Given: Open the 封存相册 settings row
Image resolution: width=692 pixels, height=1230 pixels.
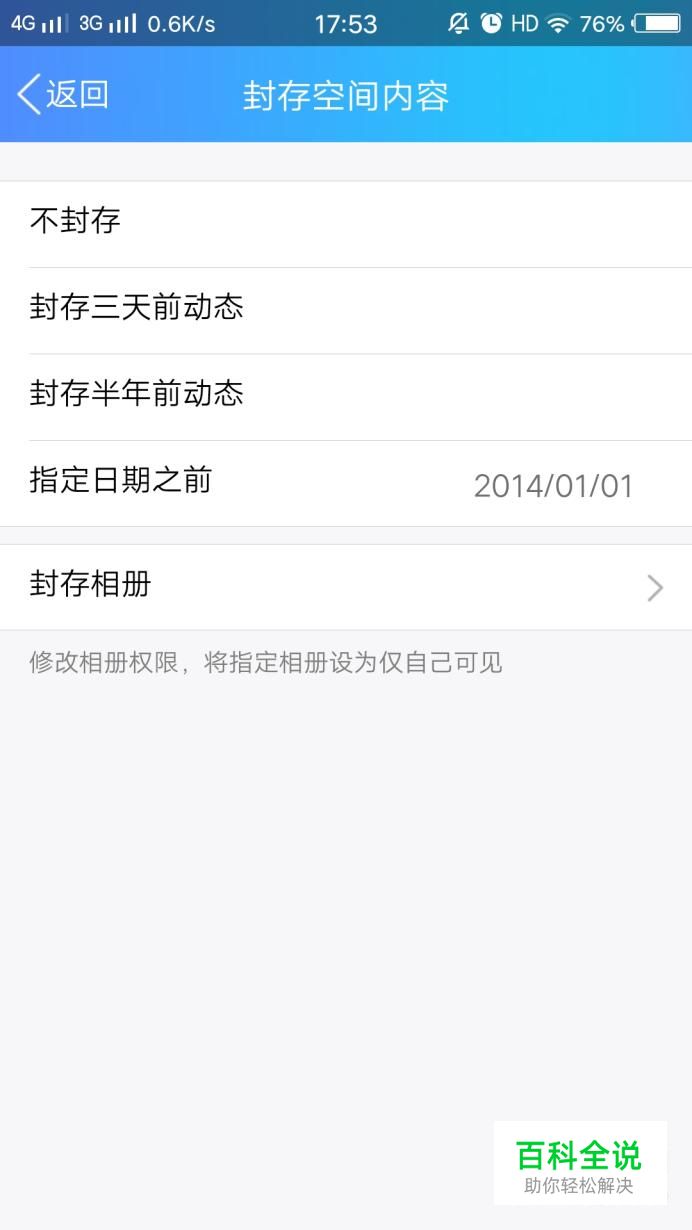Looking at the screenshot, I should click(x=346, y=587).
